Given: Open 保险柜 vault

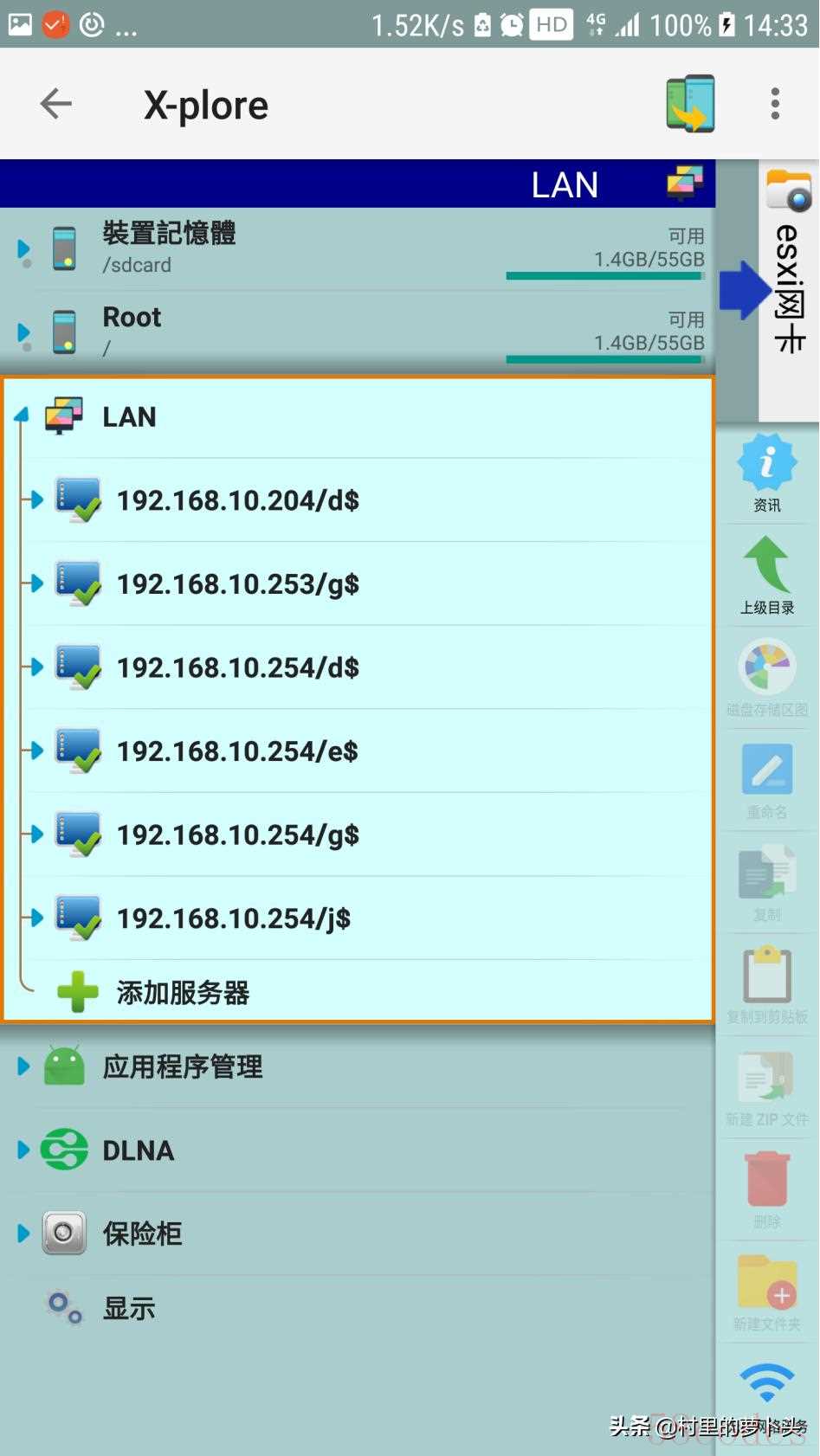Looking at the screenshot, I should point(358,1234).
